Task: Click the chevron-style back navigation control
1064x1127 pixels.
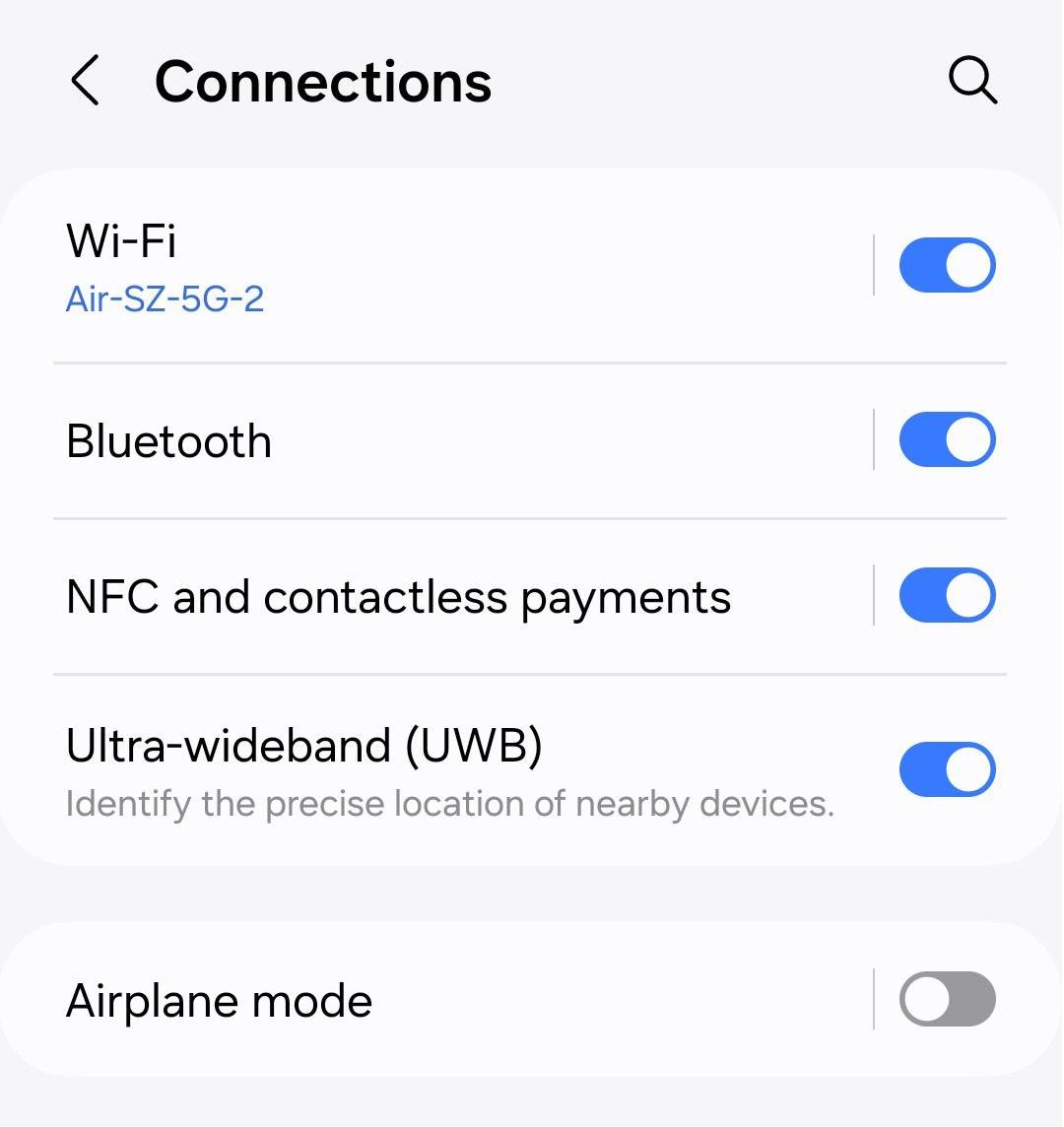Action: click(x=85, y=81)
